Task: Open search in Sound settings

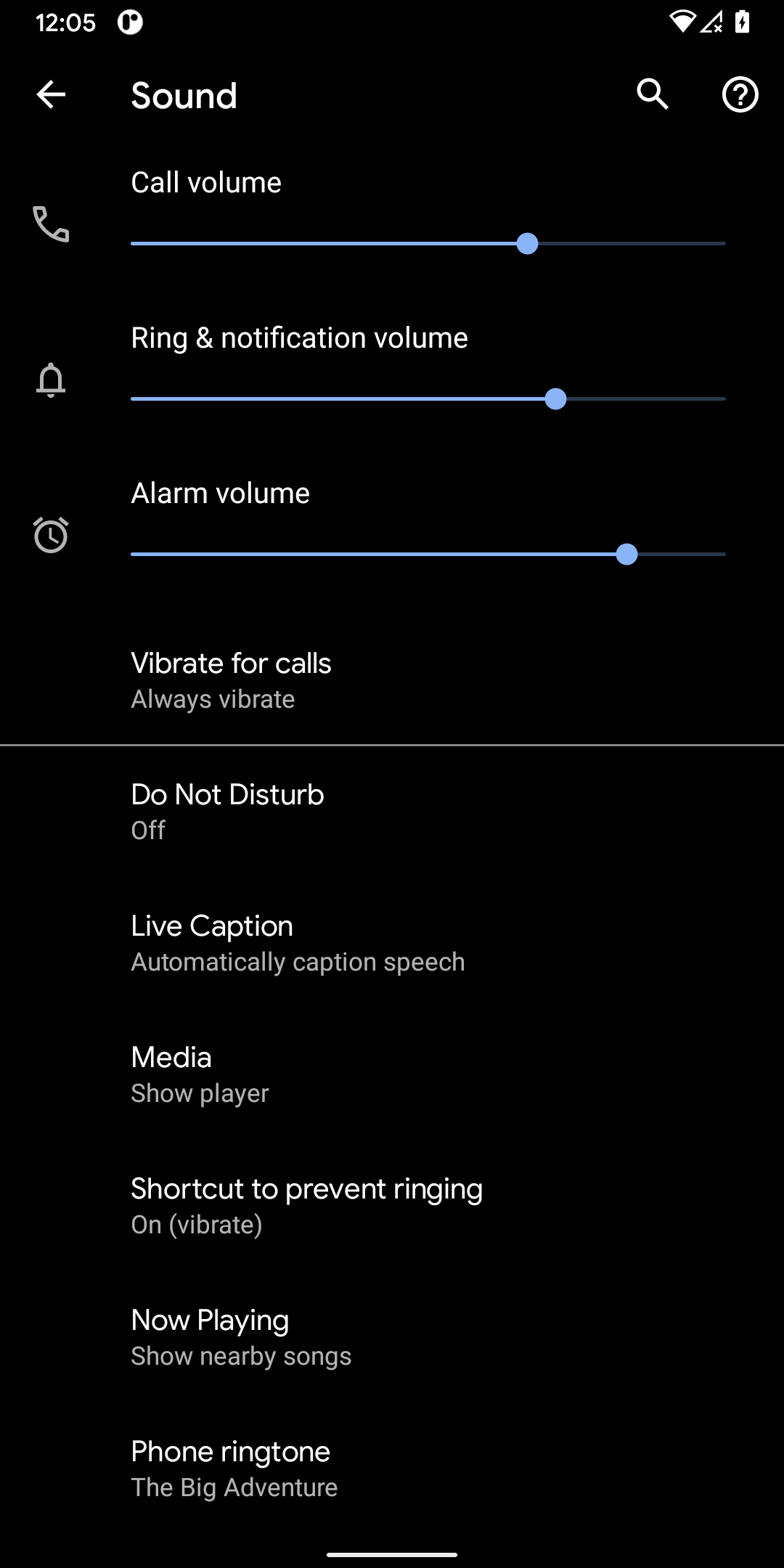Action: 651,94
